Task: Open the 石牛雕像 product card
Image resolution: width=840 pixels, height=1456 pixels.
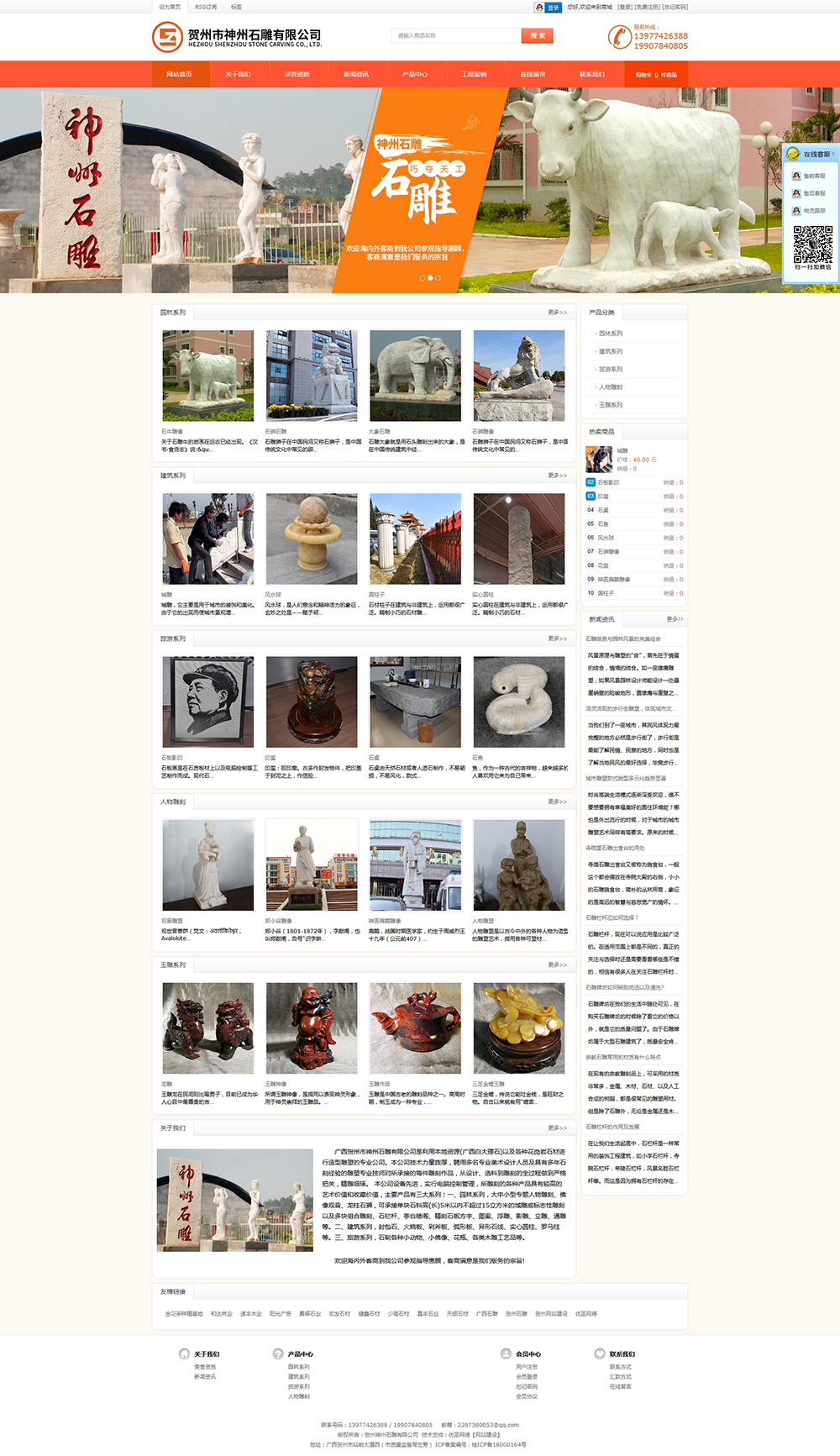Action: (x=207, y=376)
